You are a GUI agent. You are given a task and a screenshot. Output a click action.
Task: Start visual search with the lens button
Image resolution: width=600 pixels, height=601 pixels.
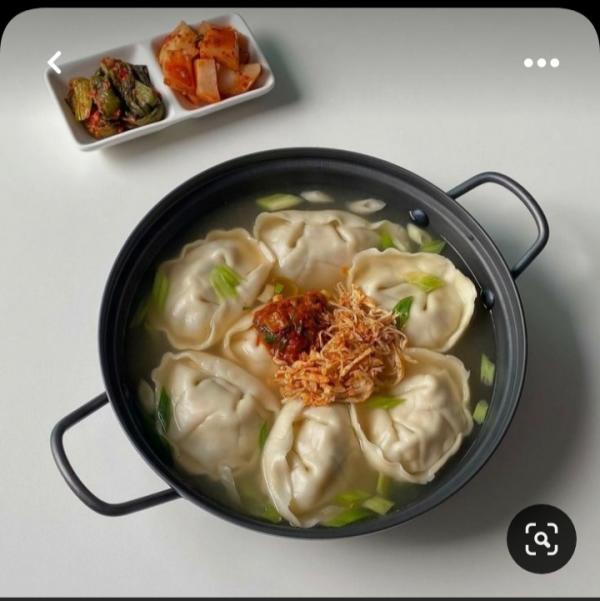(541, 539)
